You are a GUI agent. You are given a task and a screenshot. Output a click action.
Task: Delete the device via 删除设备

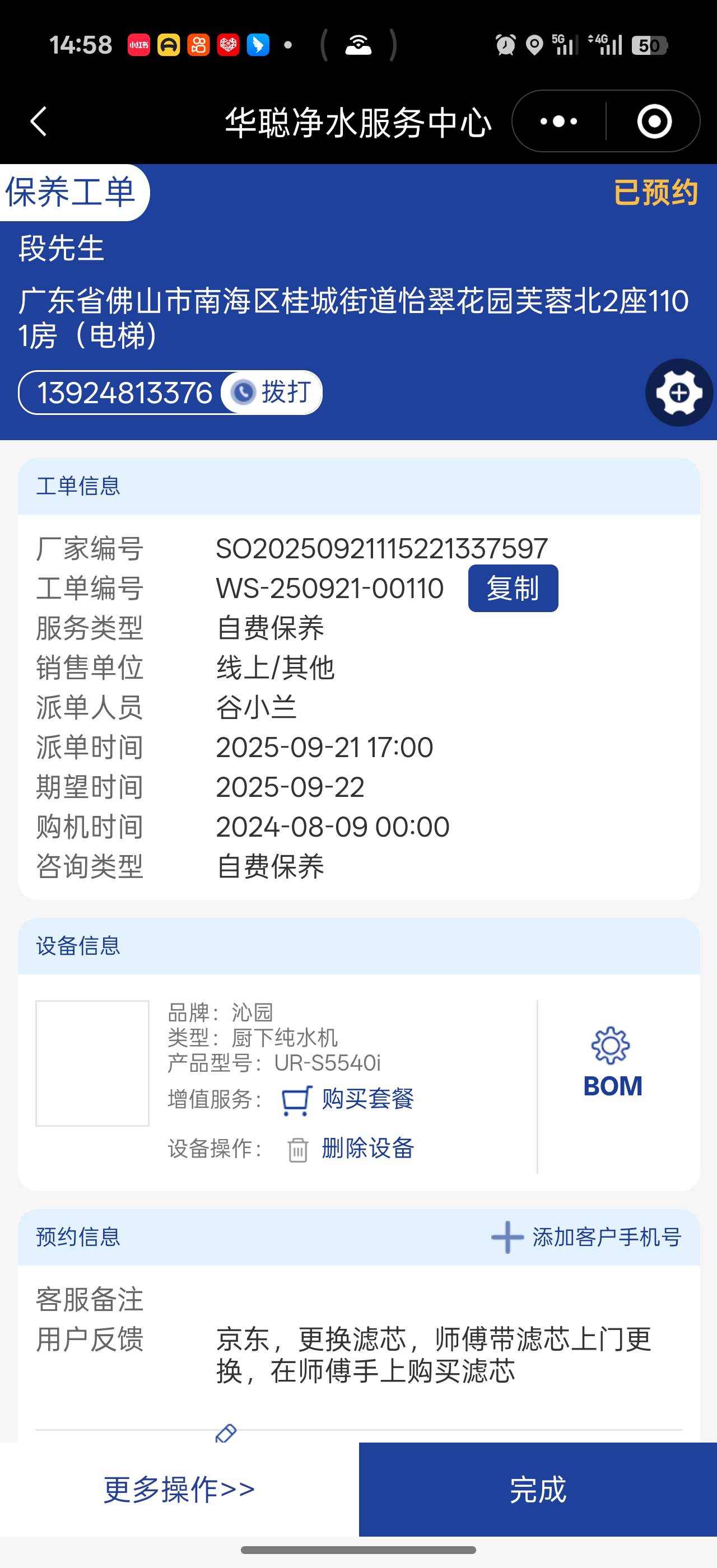coord(366,1149)
